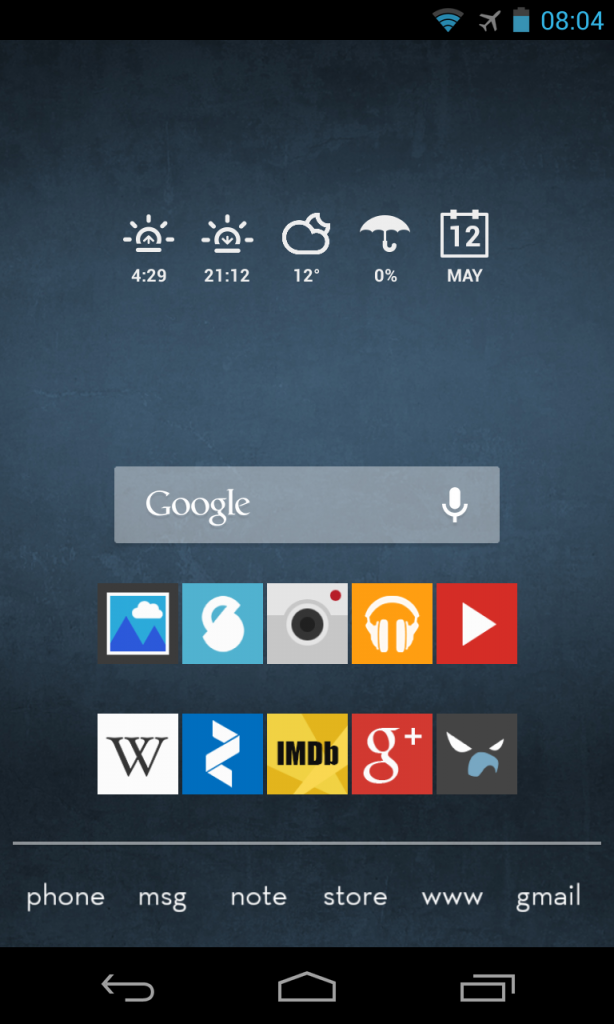Open the Falcon bird app icon
This screenshot has height=1024, width=614.
(477, 754)
